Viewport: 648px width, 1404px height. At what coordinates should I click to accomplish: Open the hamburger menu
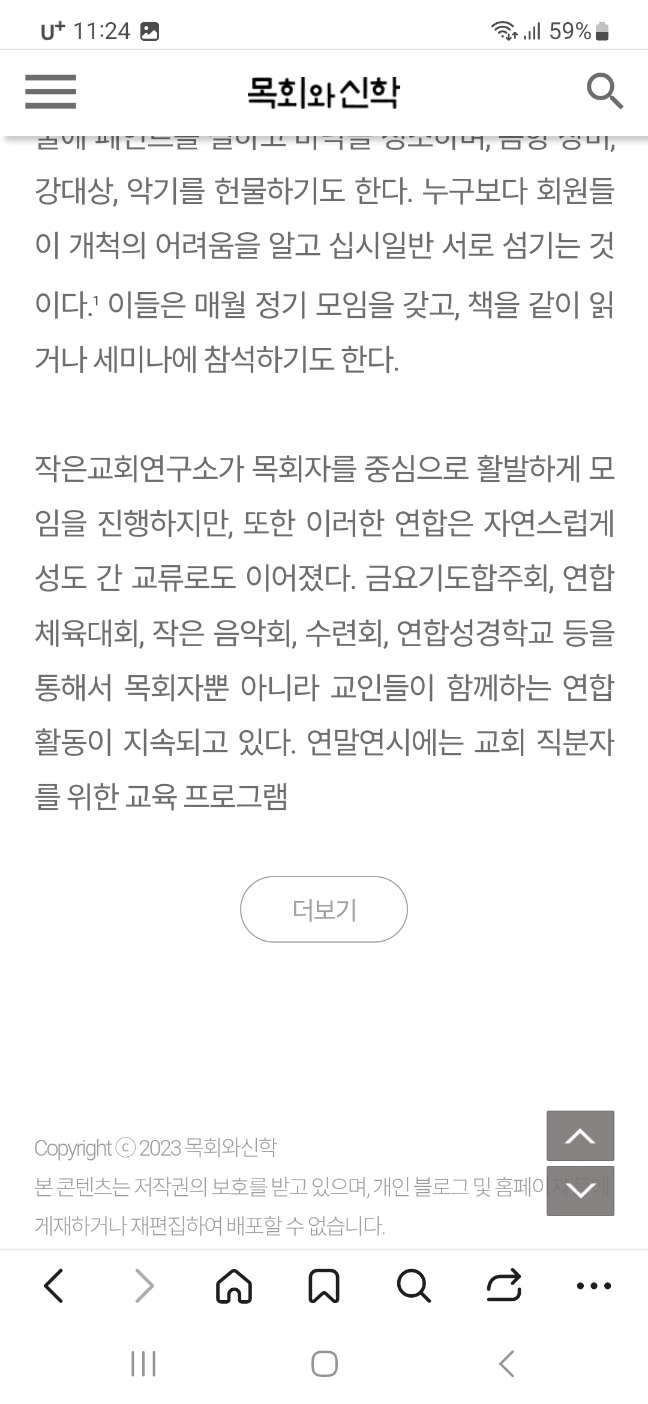pos(51,92)
